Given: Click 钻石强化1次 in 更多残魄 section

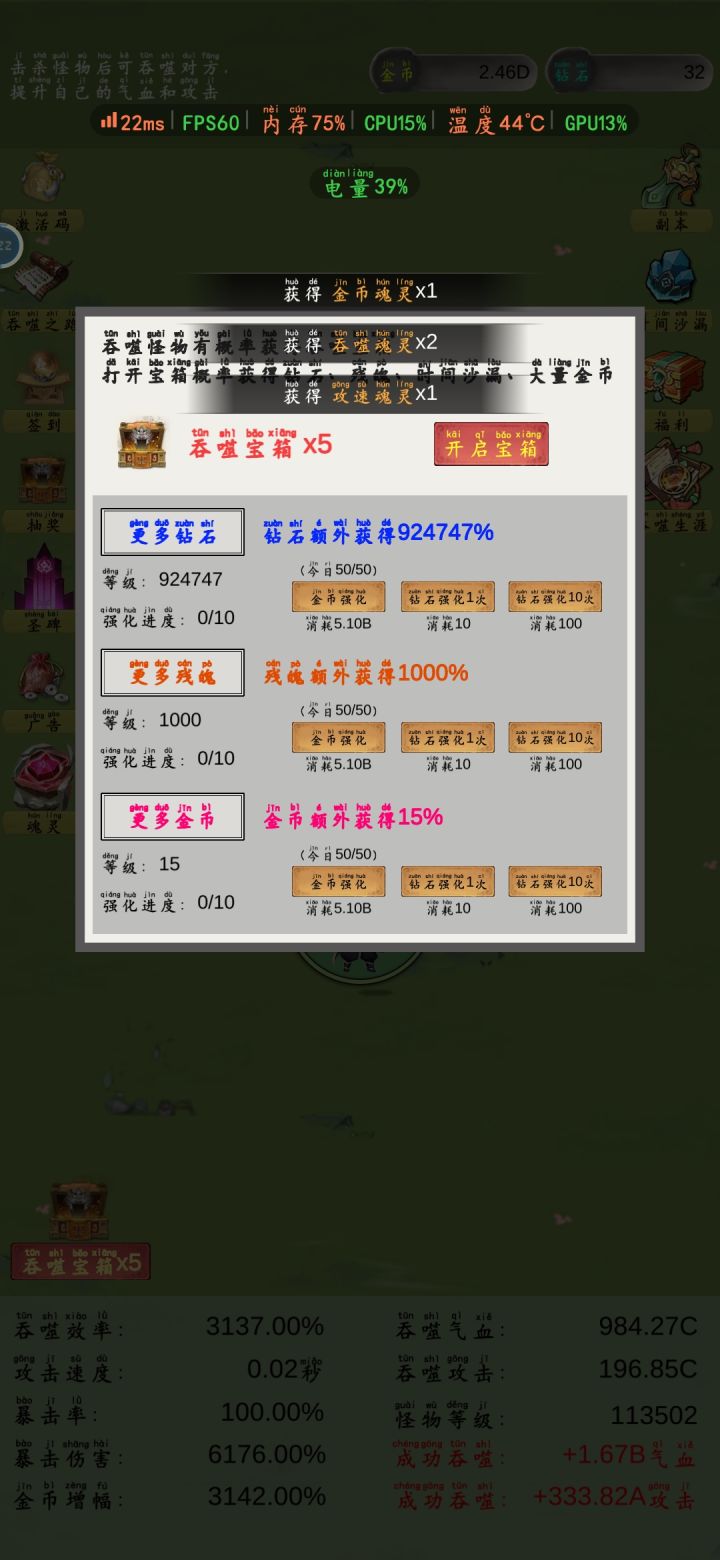Looking at the screenshot, I should pyautogui.click(x=447, y=736).
